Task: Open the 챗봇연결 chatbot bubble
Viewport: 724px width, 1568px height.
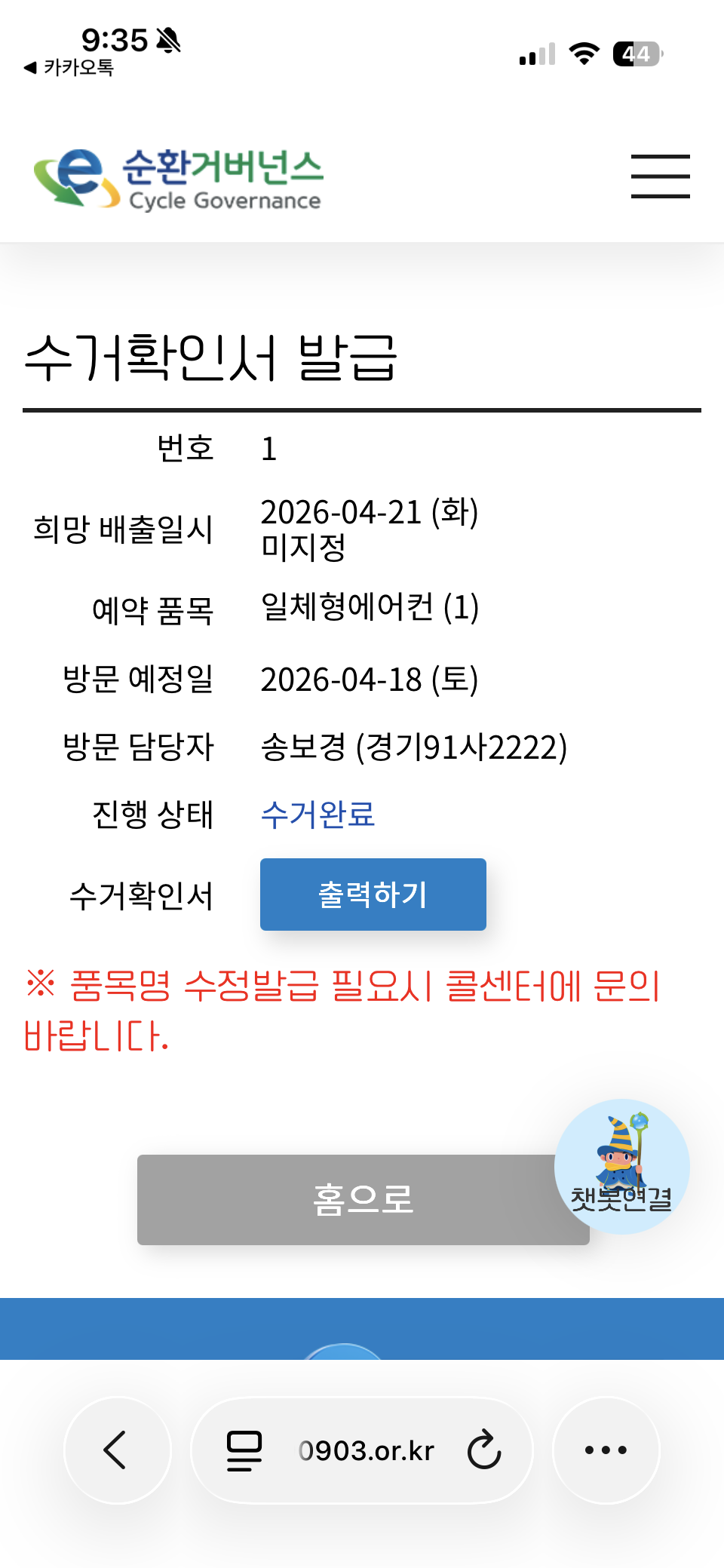Action: coord(621,1166)
